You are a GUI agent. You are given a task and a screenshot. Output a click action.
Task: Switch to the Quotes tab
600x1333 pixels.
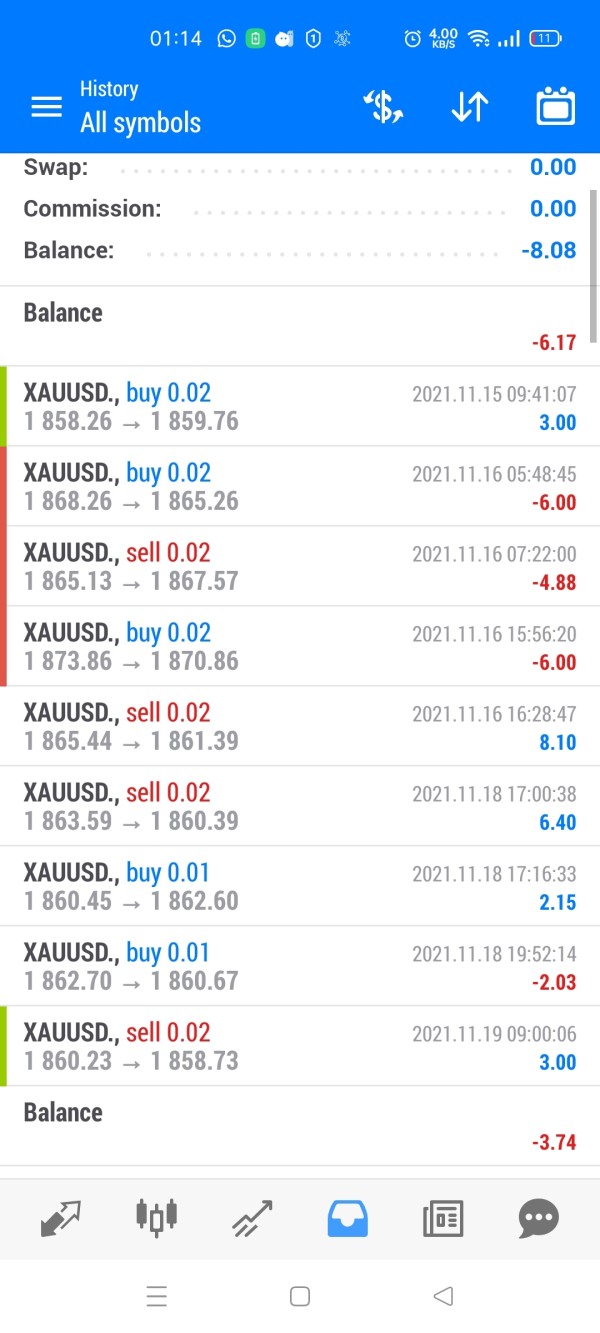click(61, 1218)
